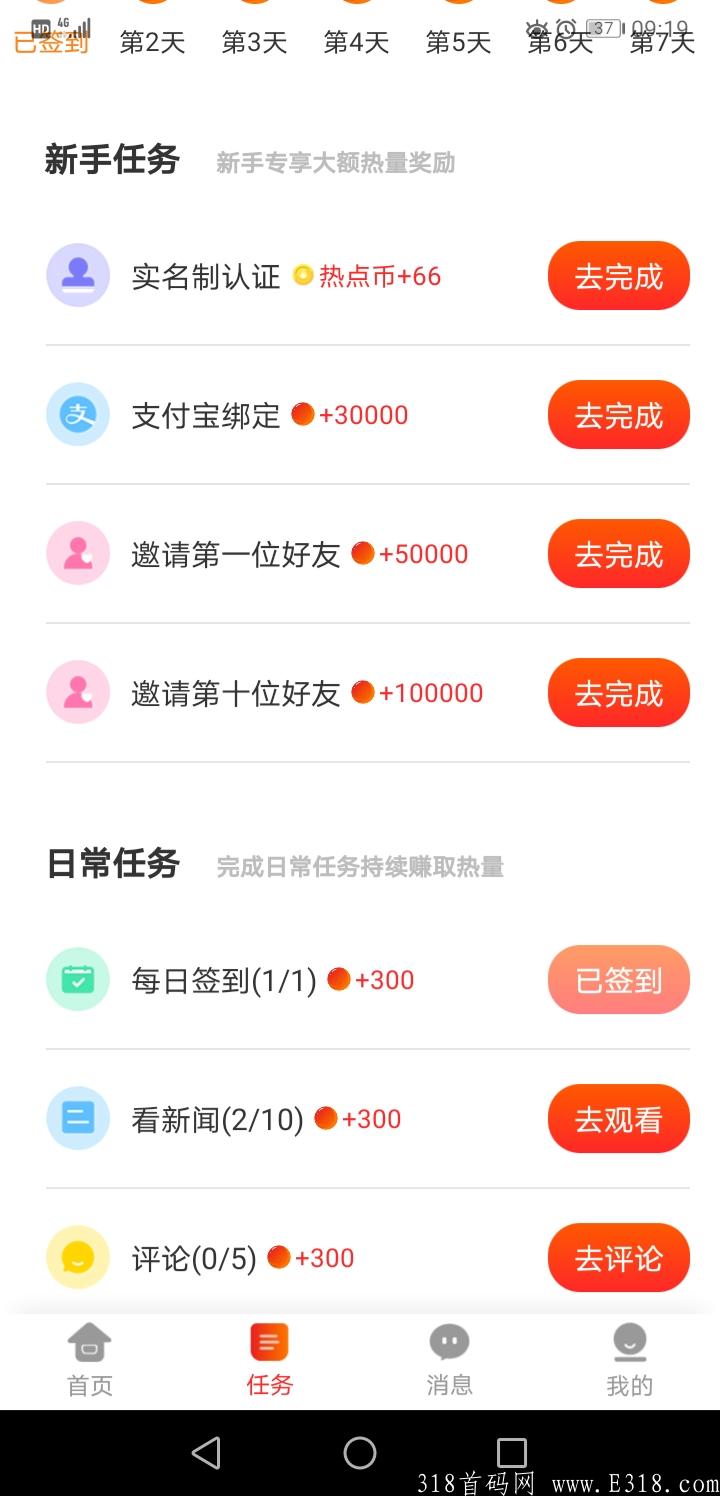The width and height of the screenshot is (720, 1496).
Task: Tap 去评论 to start commenting
Action: tap(618, 1257)
